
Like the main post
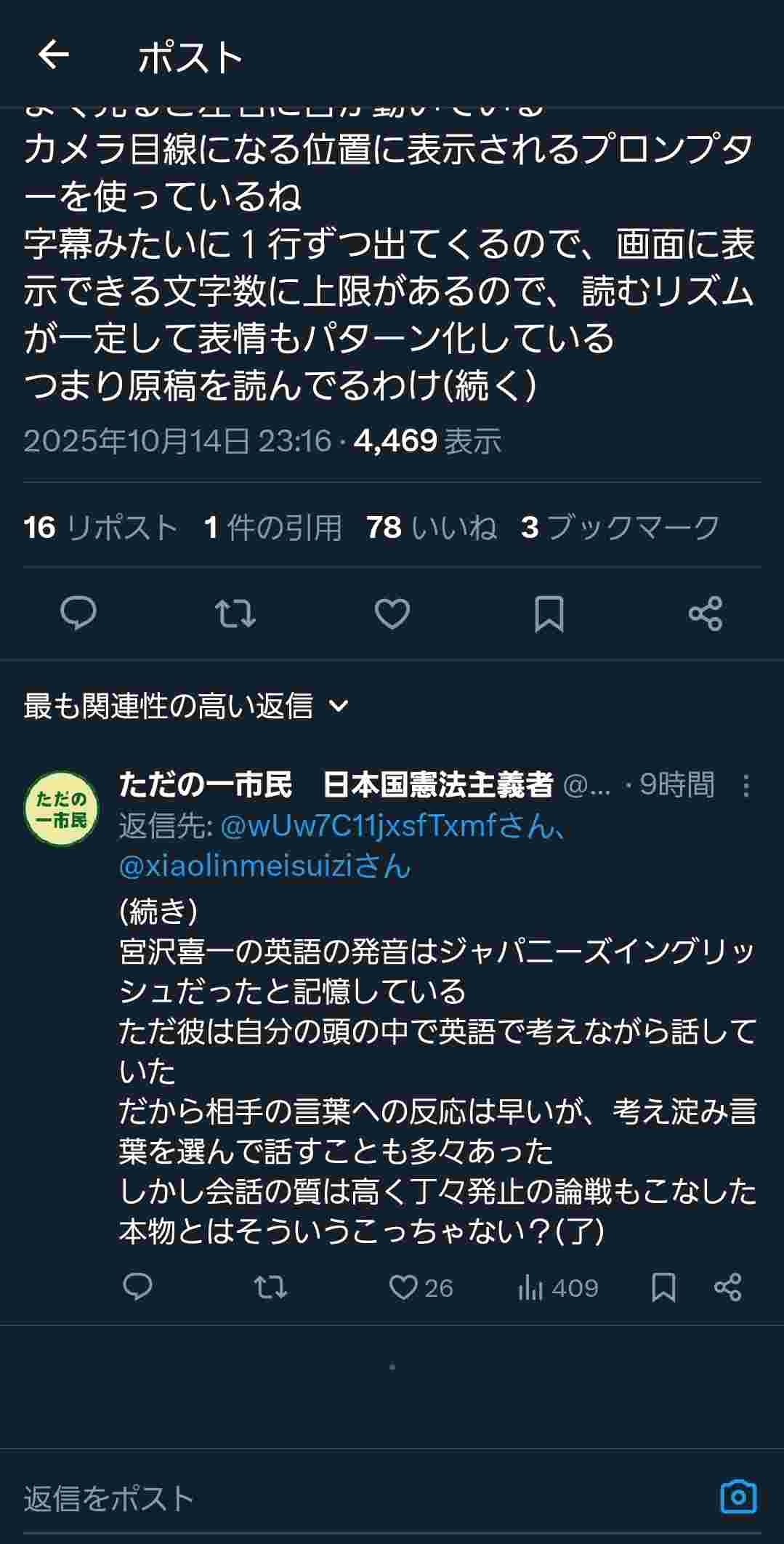click(x=392, y=613)
